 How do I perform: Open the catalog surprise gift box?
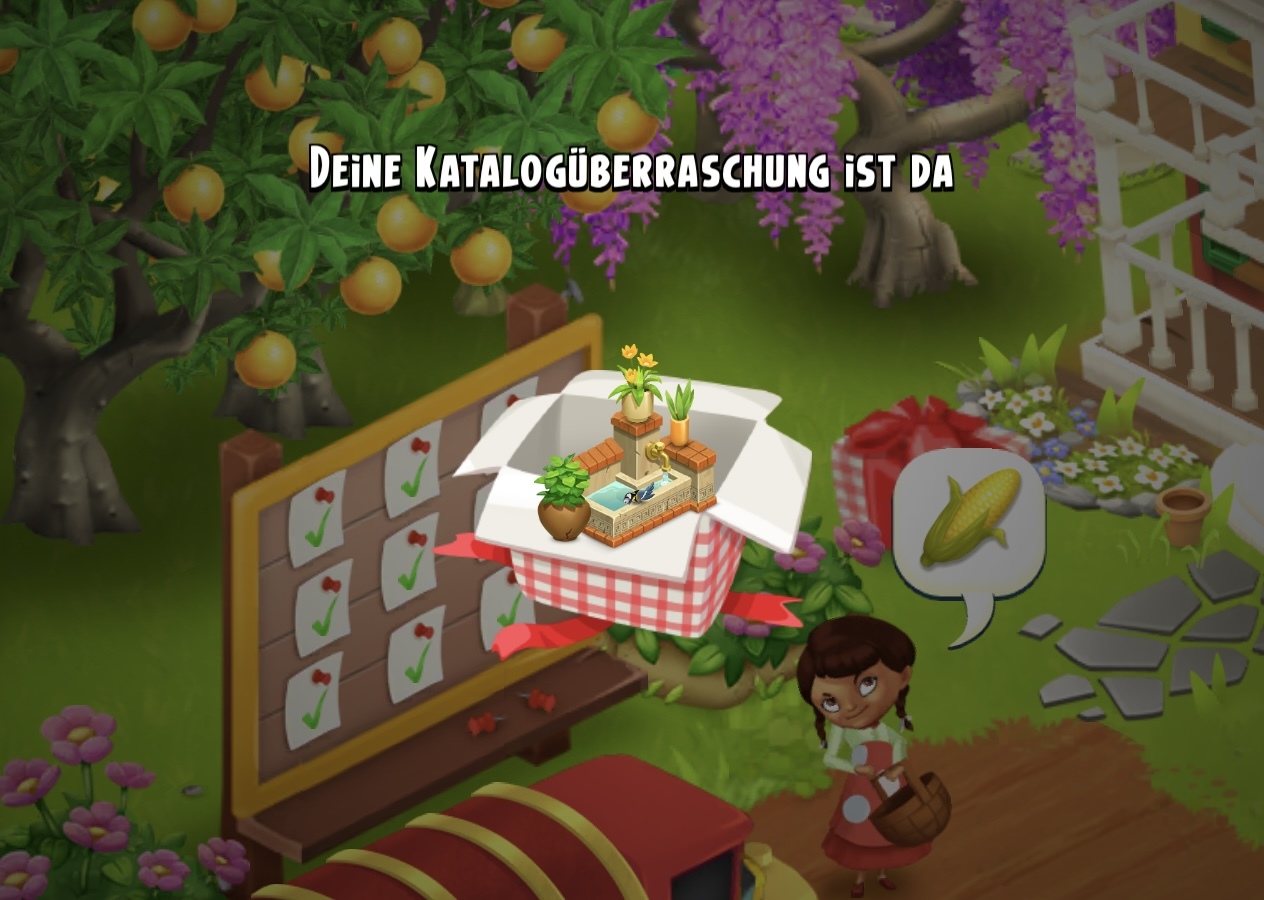point(630,520)
